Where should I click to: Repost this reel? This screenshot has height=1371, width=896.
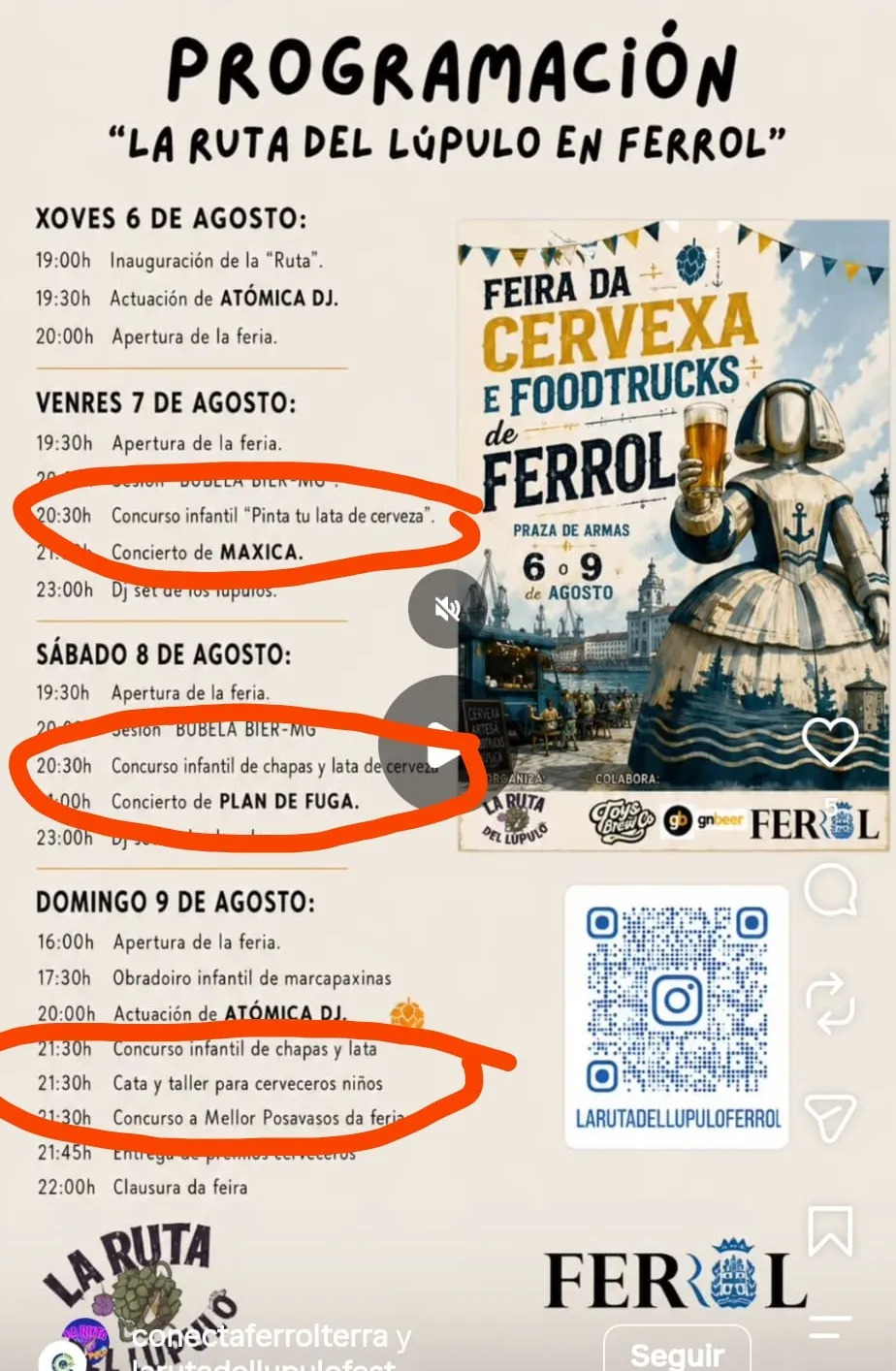(831, 1004)
